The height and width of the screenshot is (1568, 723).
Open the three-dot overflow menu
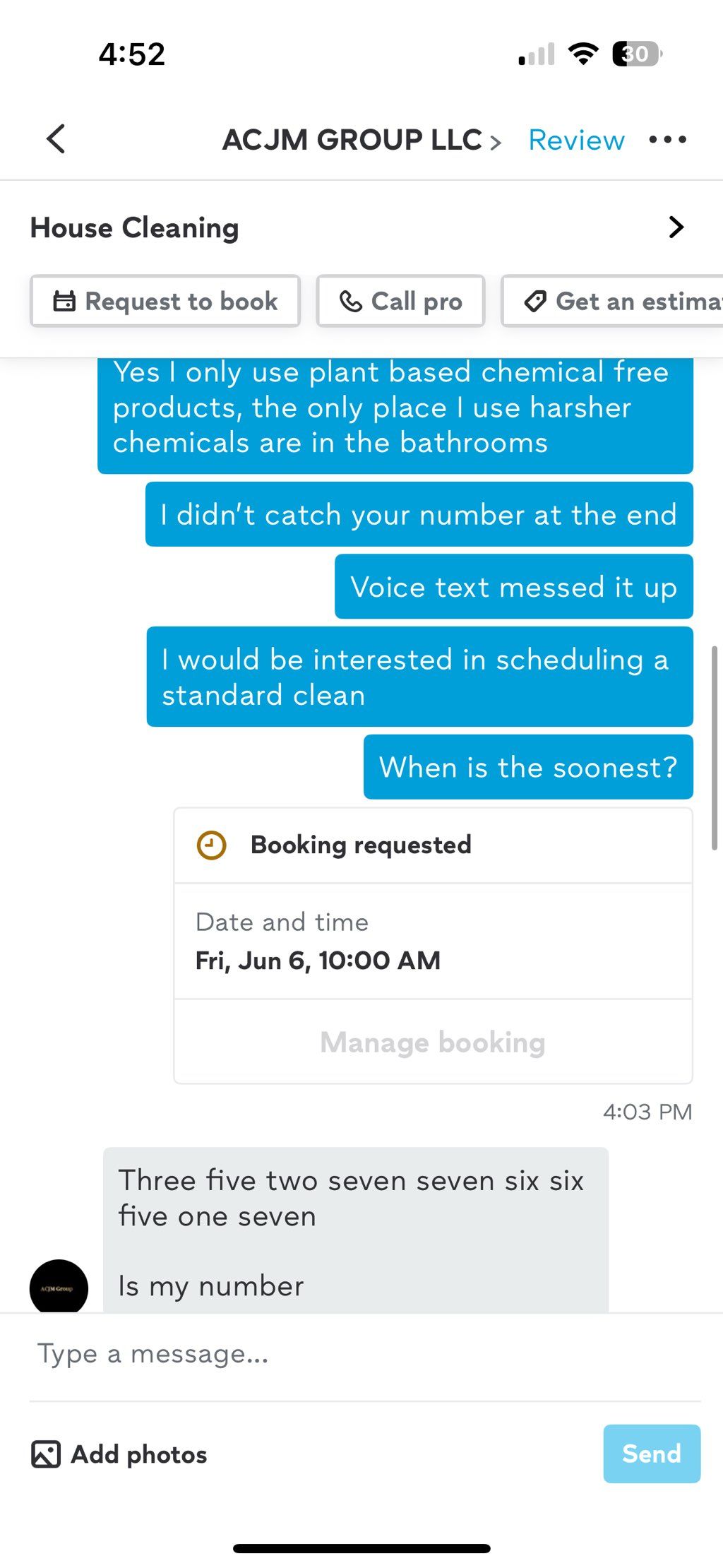pos(667,139)
